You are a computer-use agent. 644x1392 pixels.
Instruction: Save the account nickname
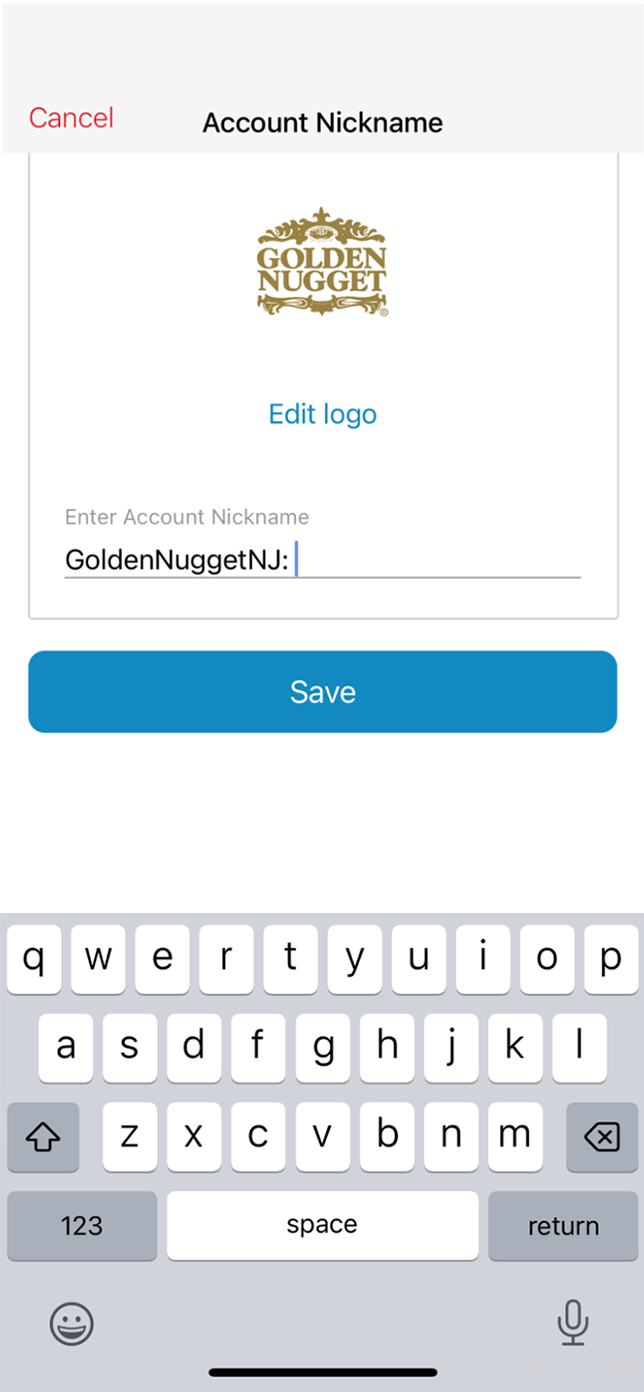[x=322, y=692]
